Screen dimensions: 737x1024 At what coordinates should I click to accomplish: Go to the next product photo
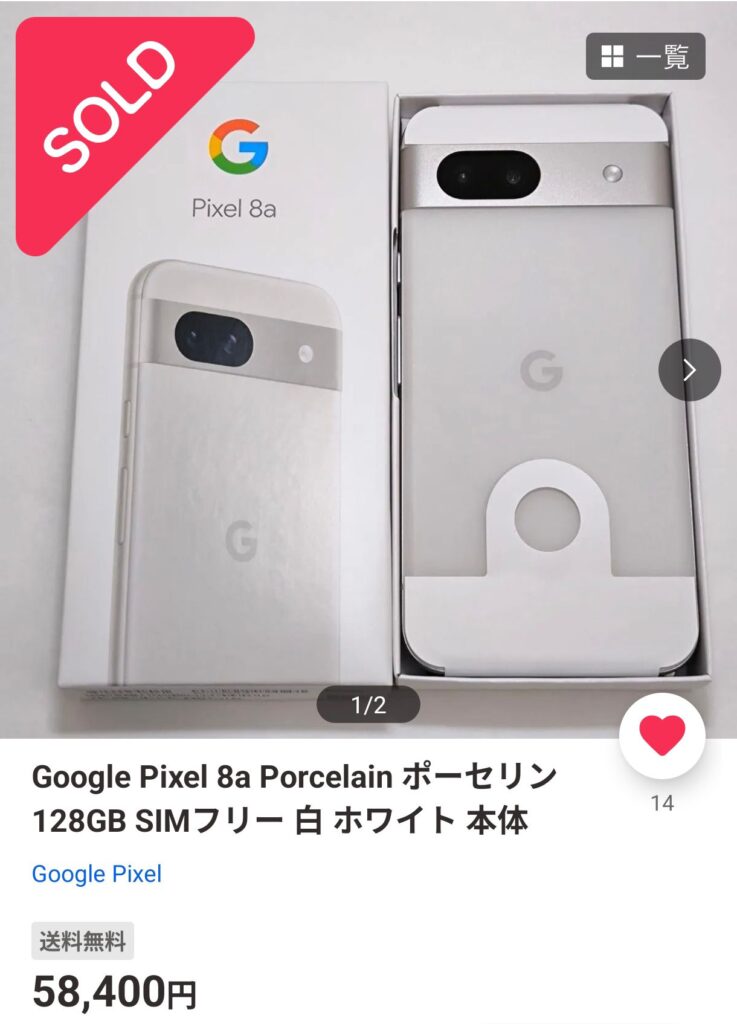click(689, 370)
